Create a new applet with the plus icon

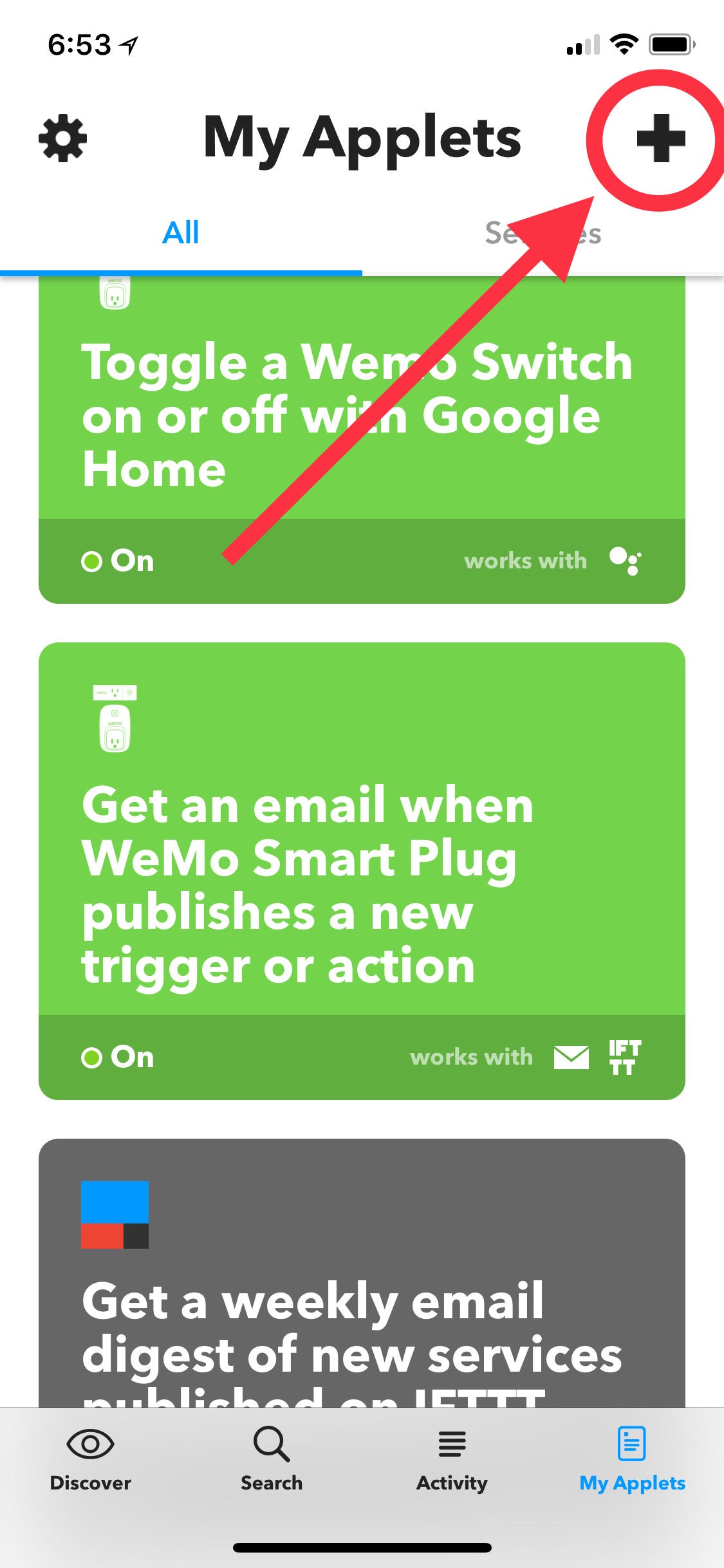tap(660, 138)
